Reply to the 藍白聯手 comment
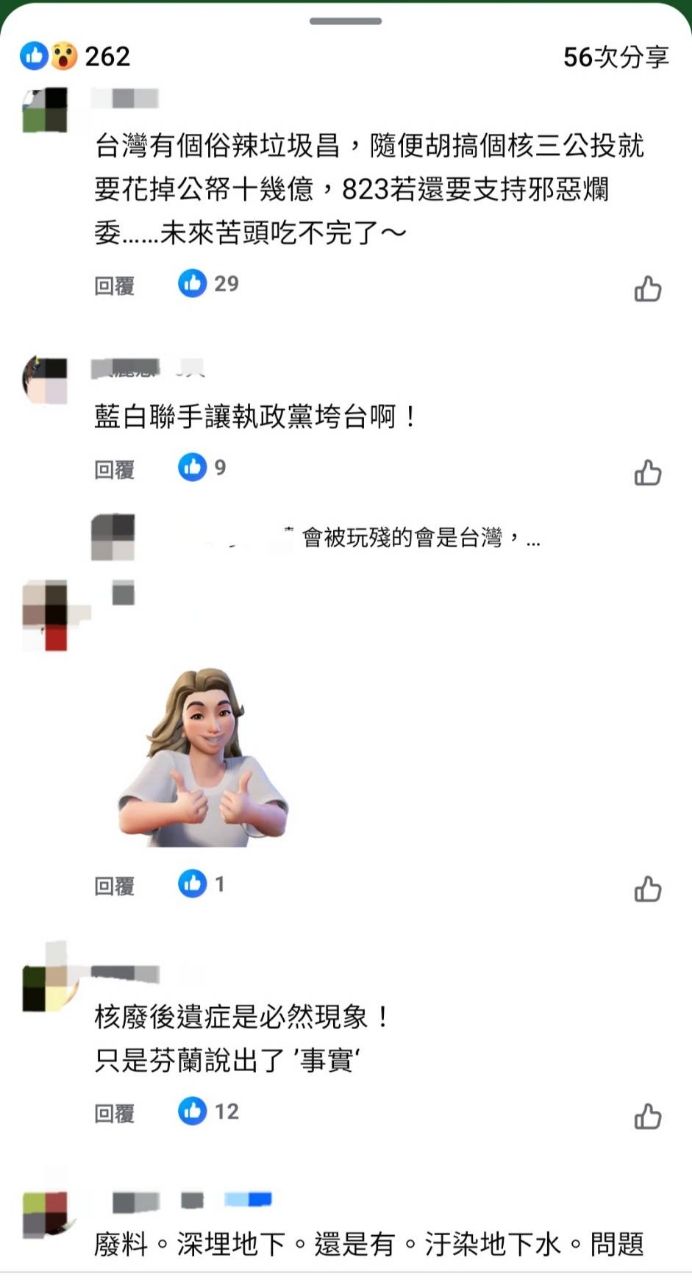The height and width of the screenshot is (1280, 692). [114, 469]
